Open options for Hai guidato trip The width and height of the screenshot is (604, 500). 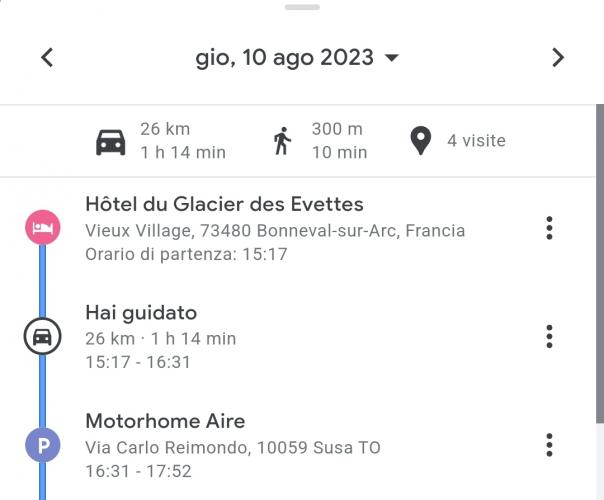[549, 337]
